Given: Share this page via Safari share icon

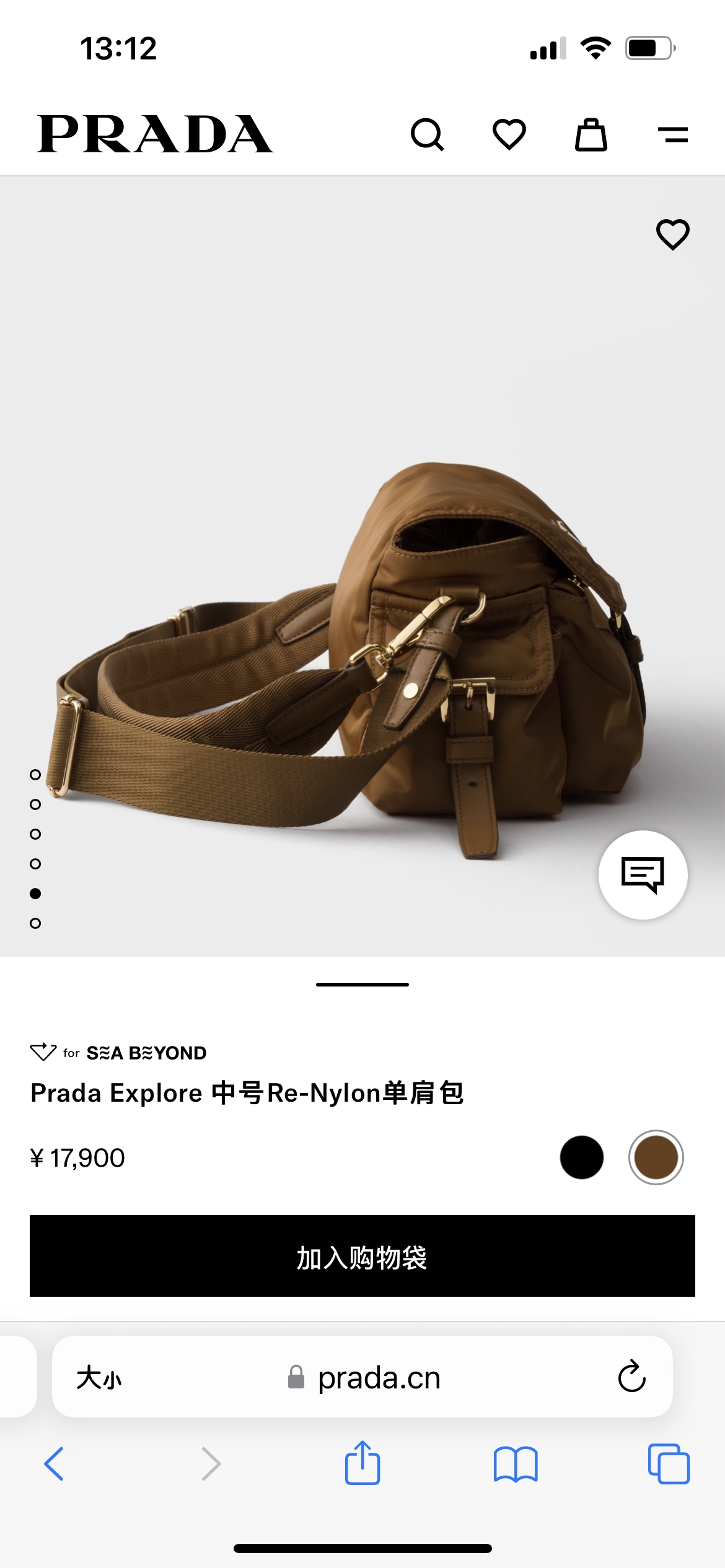Looking at the screenshot, I should (362, 1463).
